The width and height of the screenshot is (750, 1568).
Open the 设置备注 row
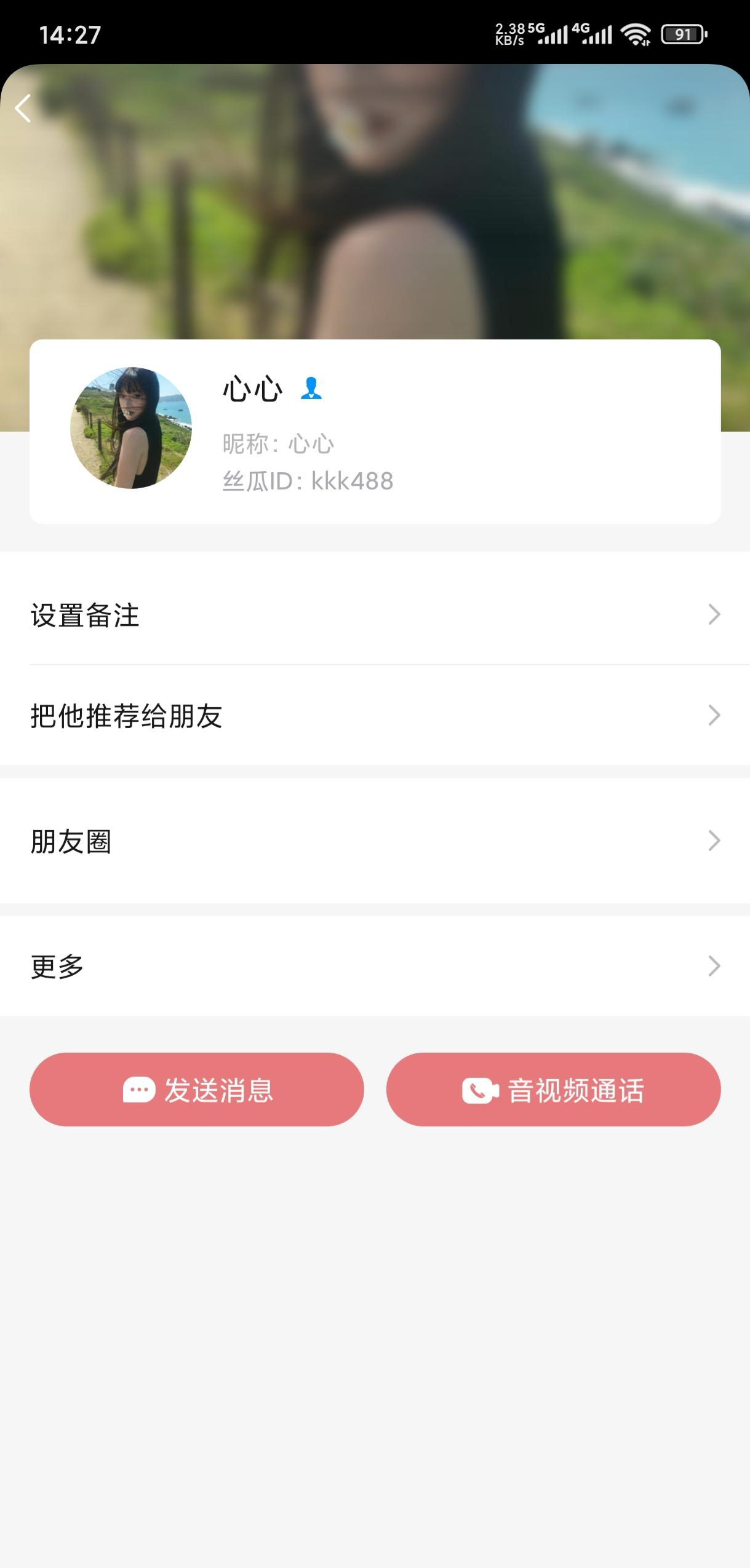[375, 614]
